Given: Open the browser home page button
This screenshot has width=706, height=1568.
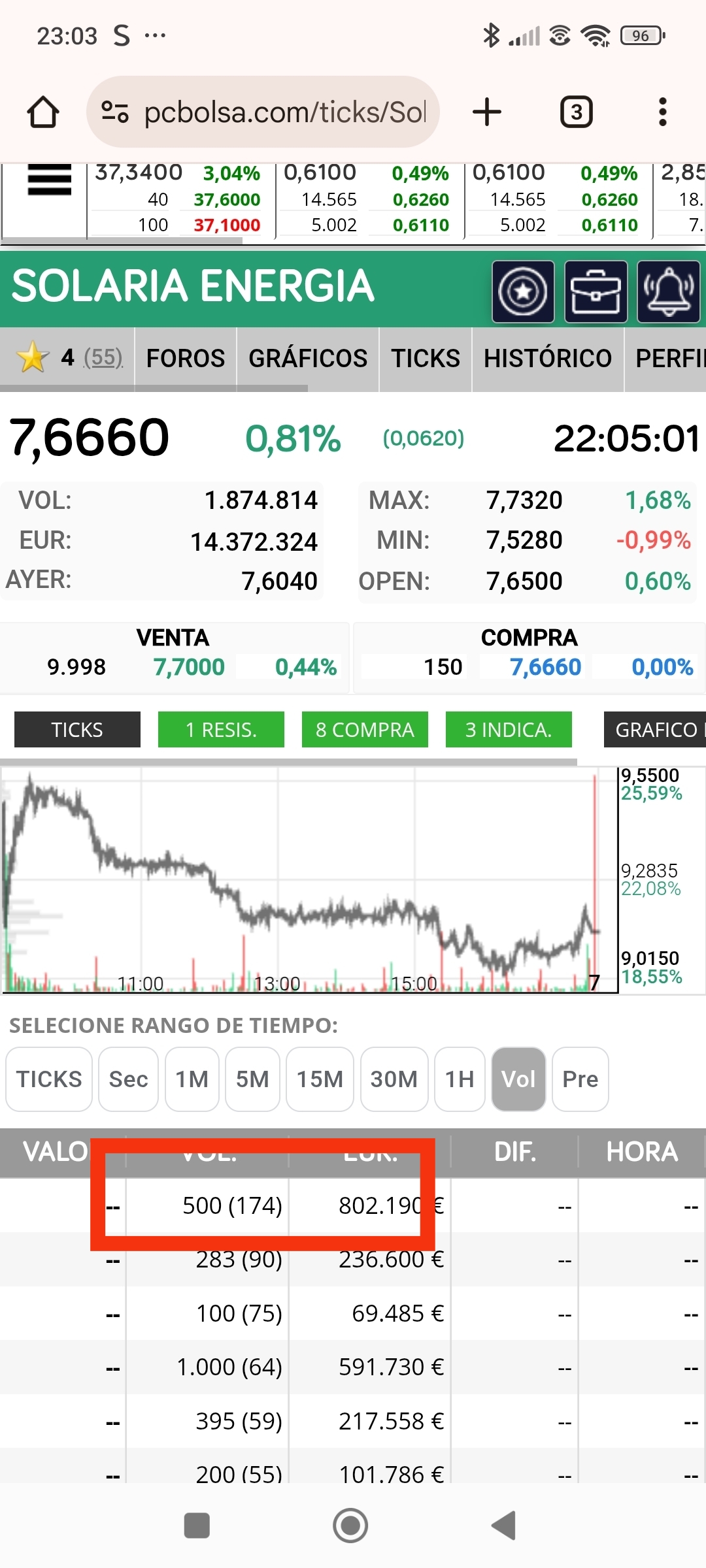Looking at the screenshot, I should pyautogui.click(x=43, y=112).
